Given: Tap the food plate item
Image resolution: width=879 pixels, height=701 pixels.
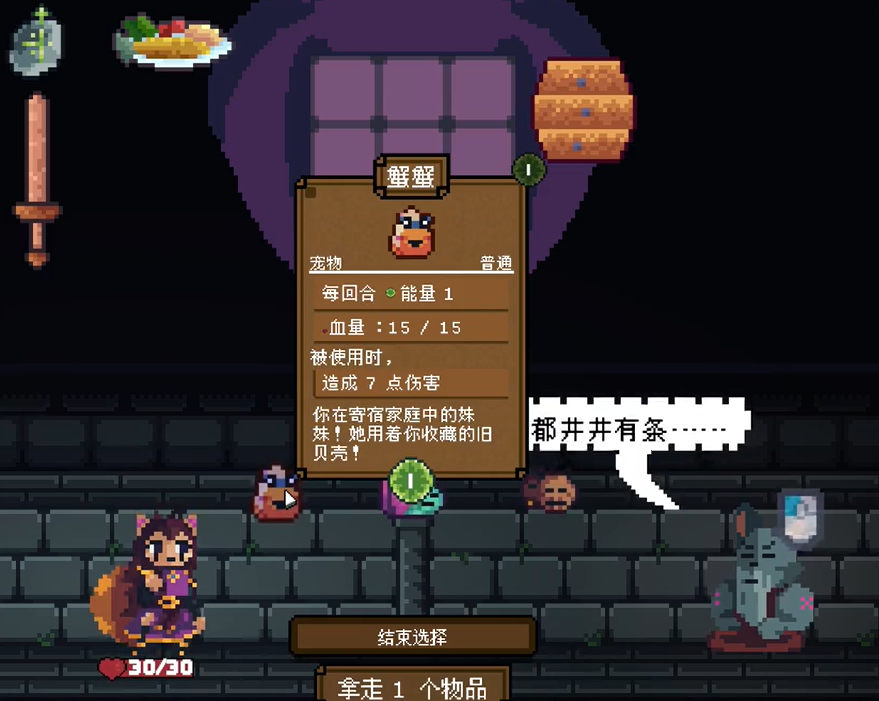Looking at the screenshot, I should [173, 41].
